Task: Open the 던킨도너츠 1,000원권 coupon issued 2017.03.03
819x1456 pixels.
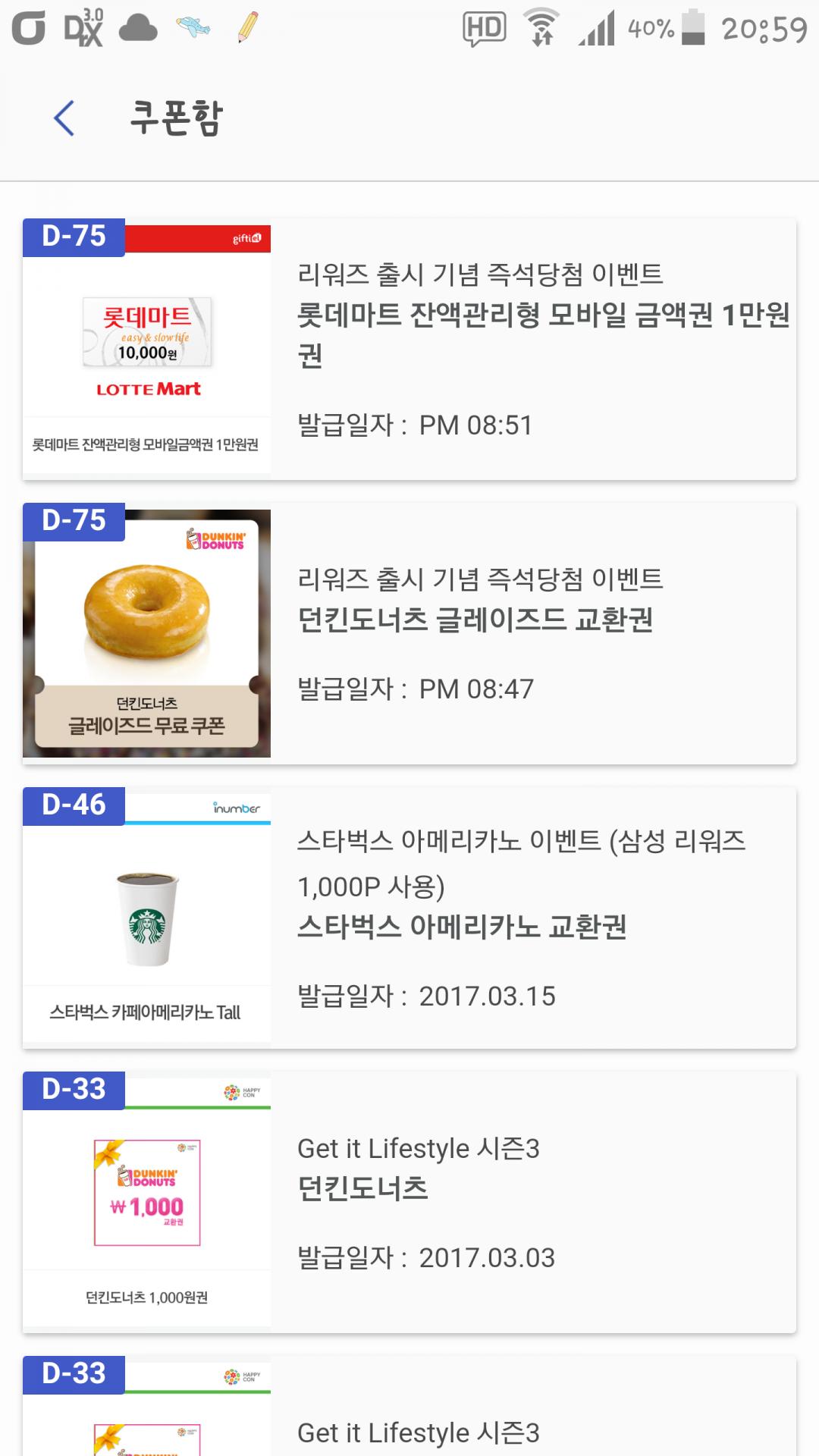Action: coord(409,1202)
